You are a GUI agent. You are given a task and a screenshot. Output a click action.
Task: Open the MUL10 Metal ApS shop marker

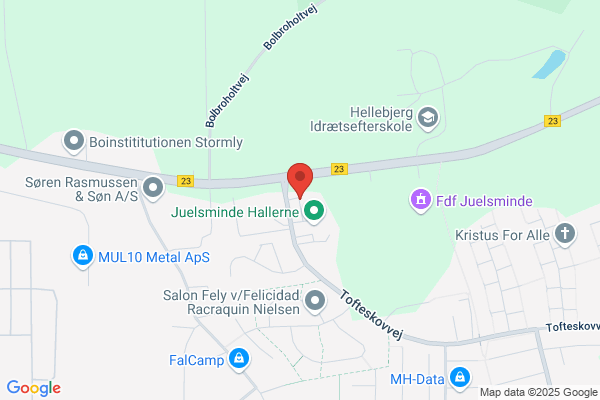[x=83, y=256]
